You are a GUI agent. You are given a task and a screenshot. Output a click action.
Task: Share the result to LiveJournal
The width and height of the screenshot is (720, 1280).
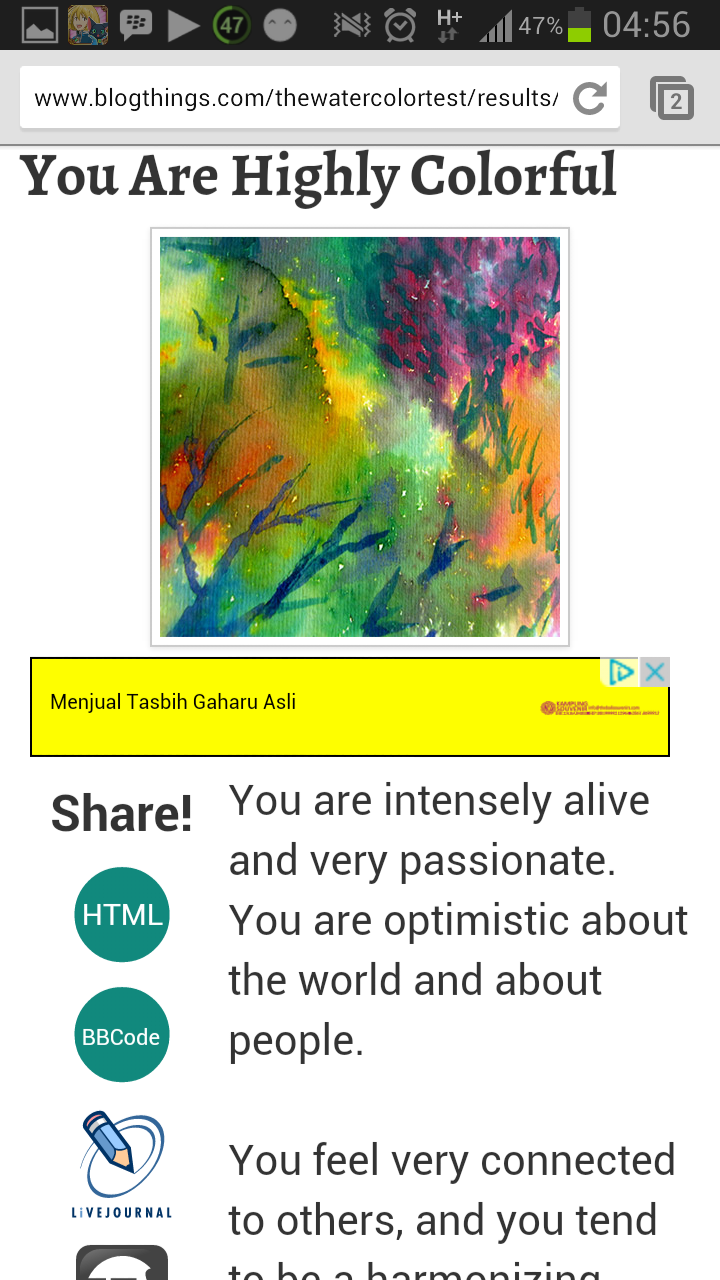pos(122,1165)
